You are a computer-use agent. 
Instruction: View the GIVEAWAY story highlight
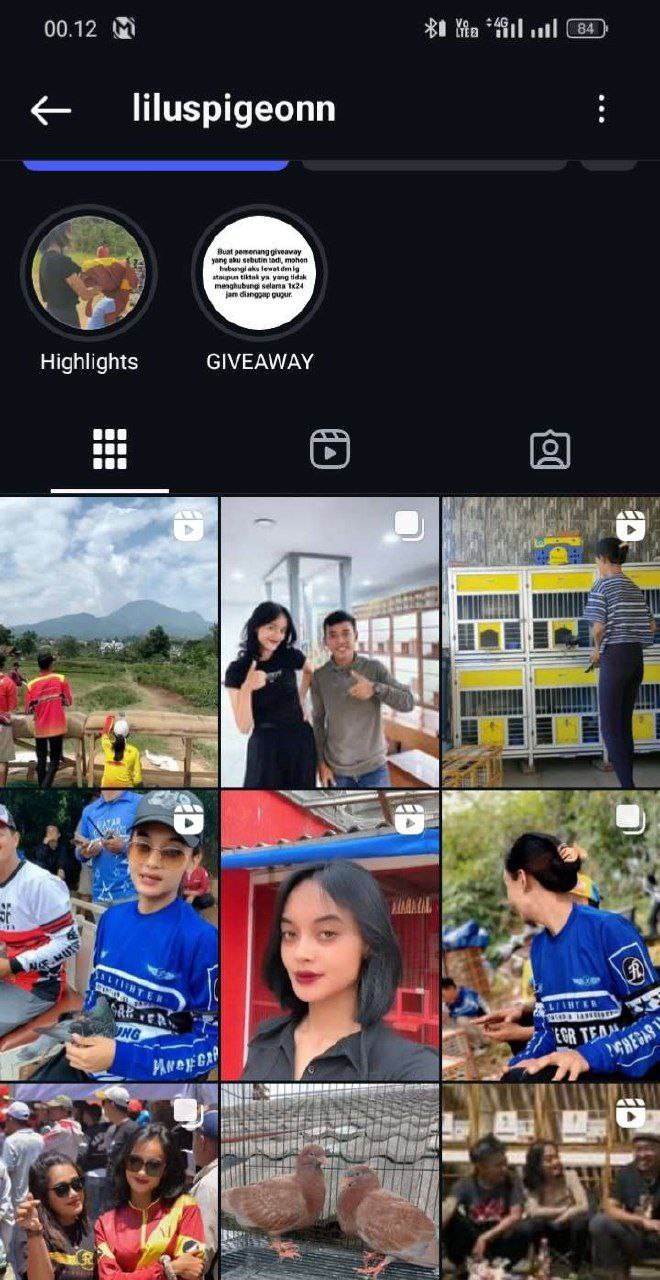coord(259,273)
